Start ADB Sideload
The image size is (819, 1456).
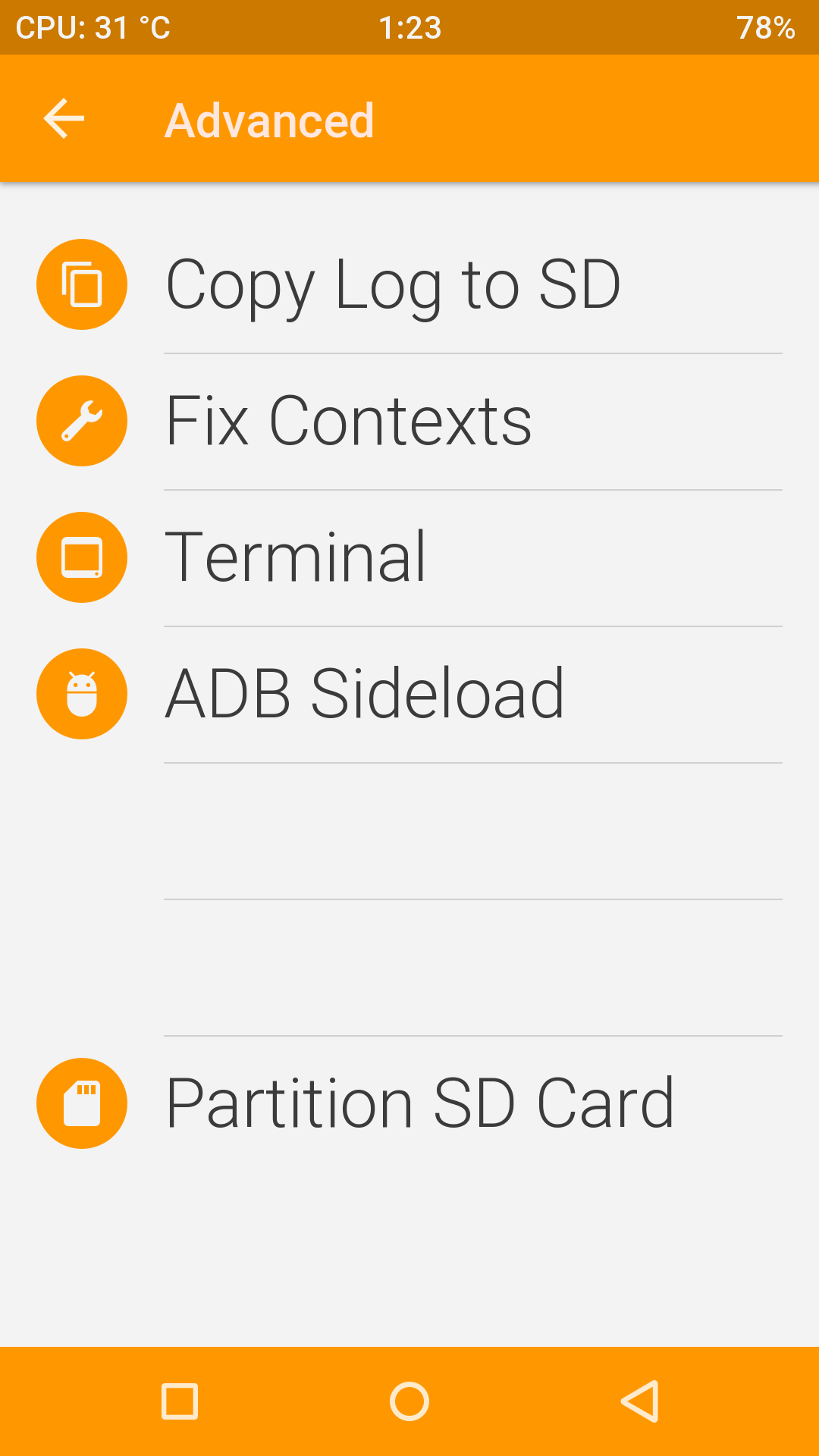(x=364, y=695)
